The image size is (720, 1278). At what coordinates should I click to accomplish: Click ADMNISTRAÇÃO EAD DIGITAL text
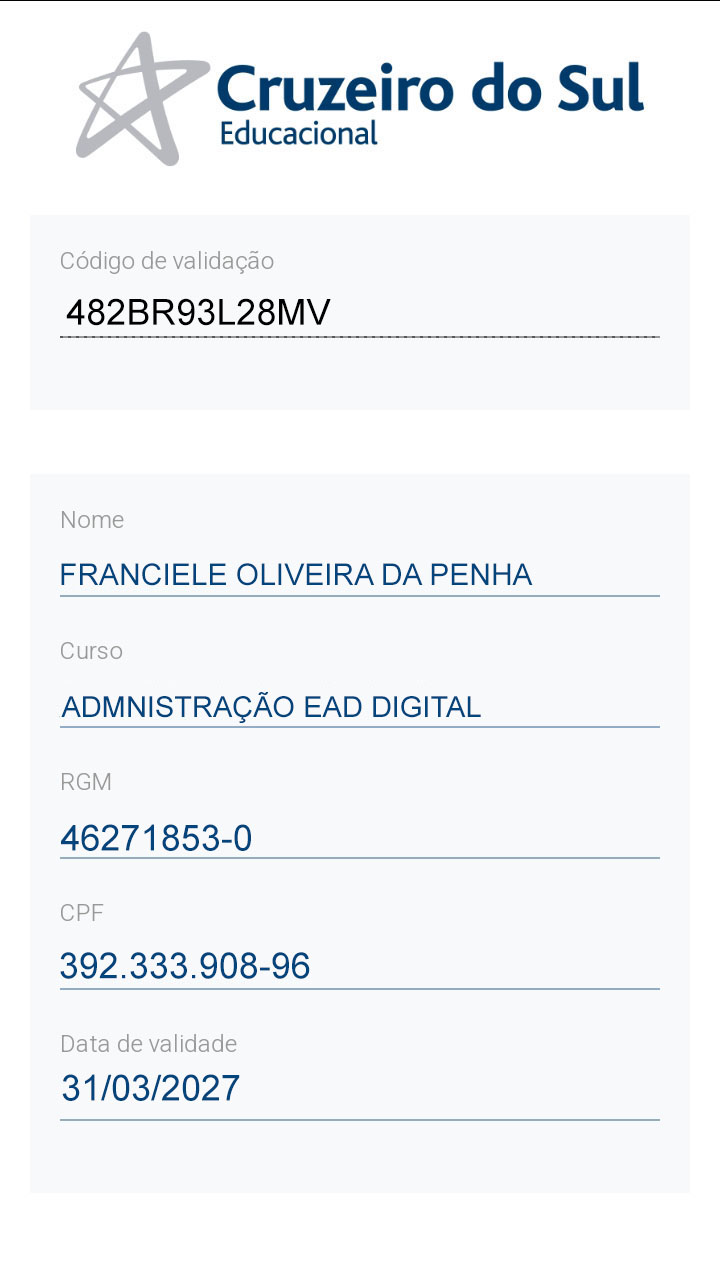[270, 704]
